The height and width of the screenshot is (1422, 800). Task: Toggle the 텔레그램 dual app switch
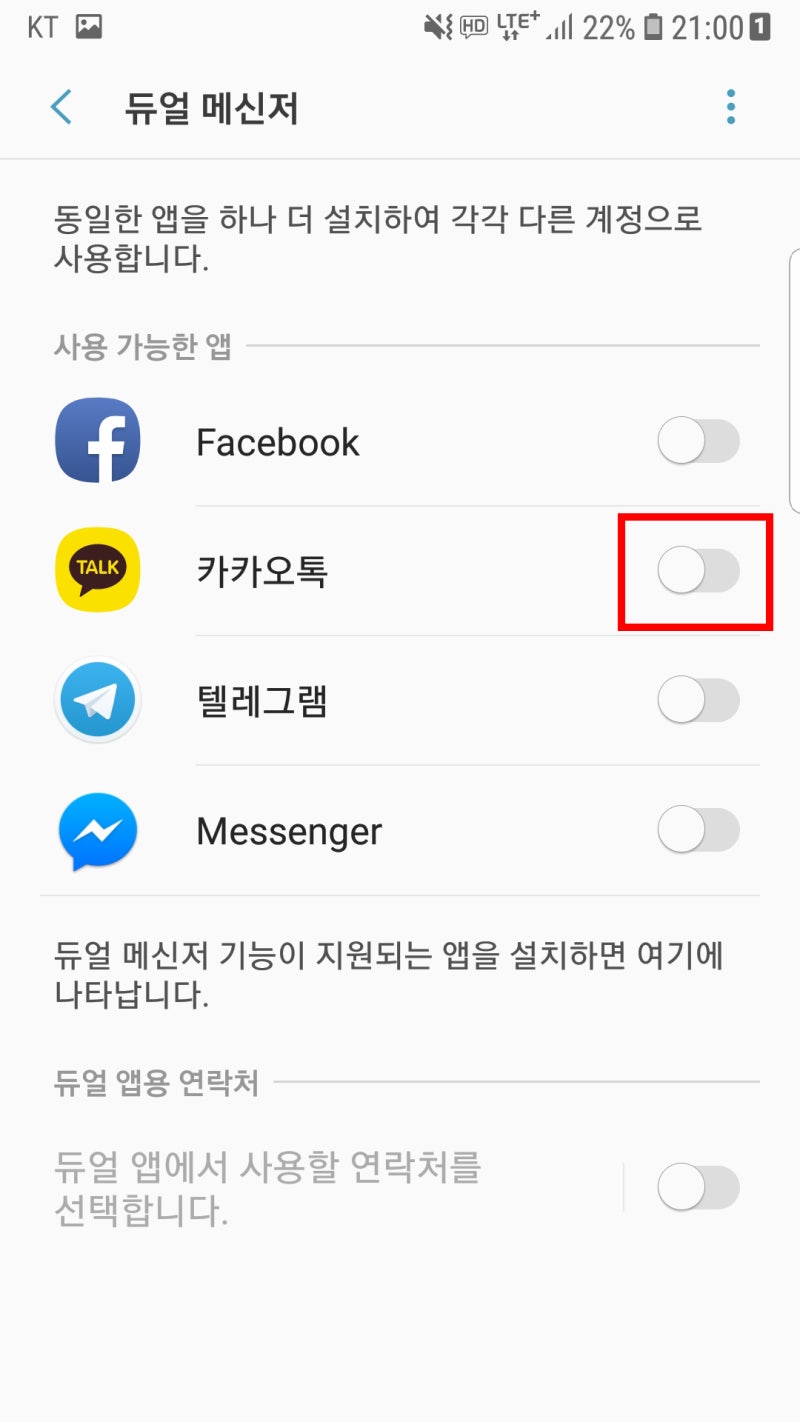pyautogui.click(x=698, y=700)
